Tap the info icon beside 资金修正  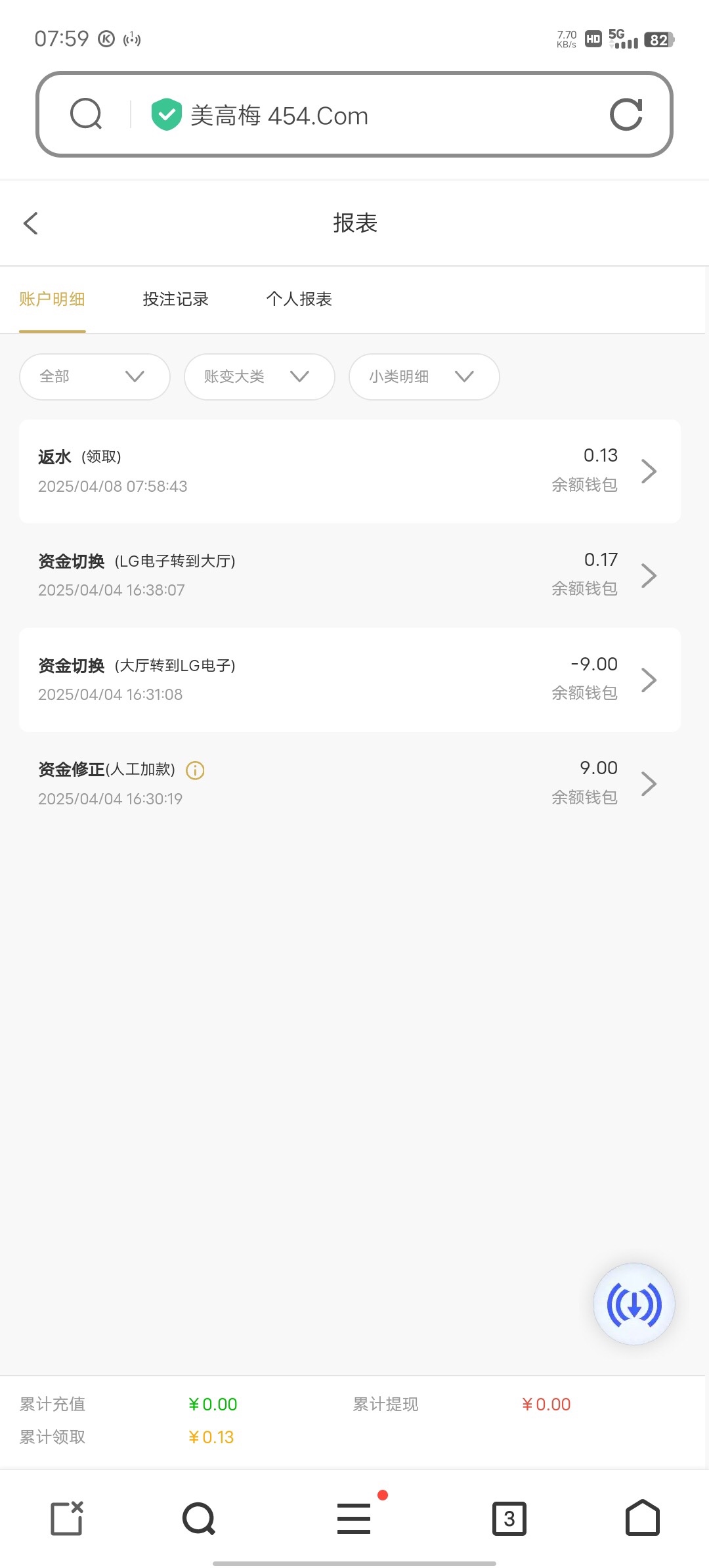click(x=196, y=770)
